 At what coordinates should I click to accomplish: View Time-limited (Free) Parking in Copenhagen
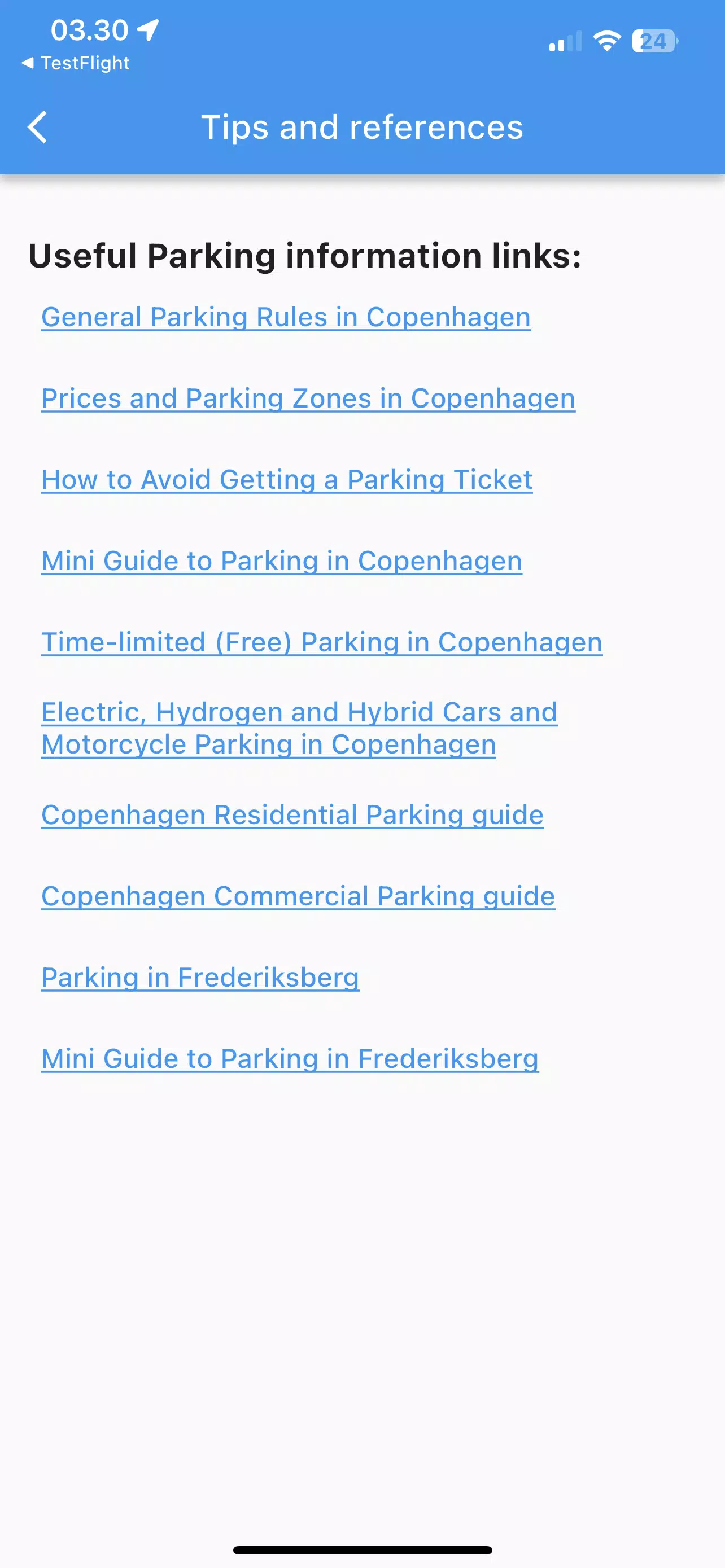[x=321, y=642]
